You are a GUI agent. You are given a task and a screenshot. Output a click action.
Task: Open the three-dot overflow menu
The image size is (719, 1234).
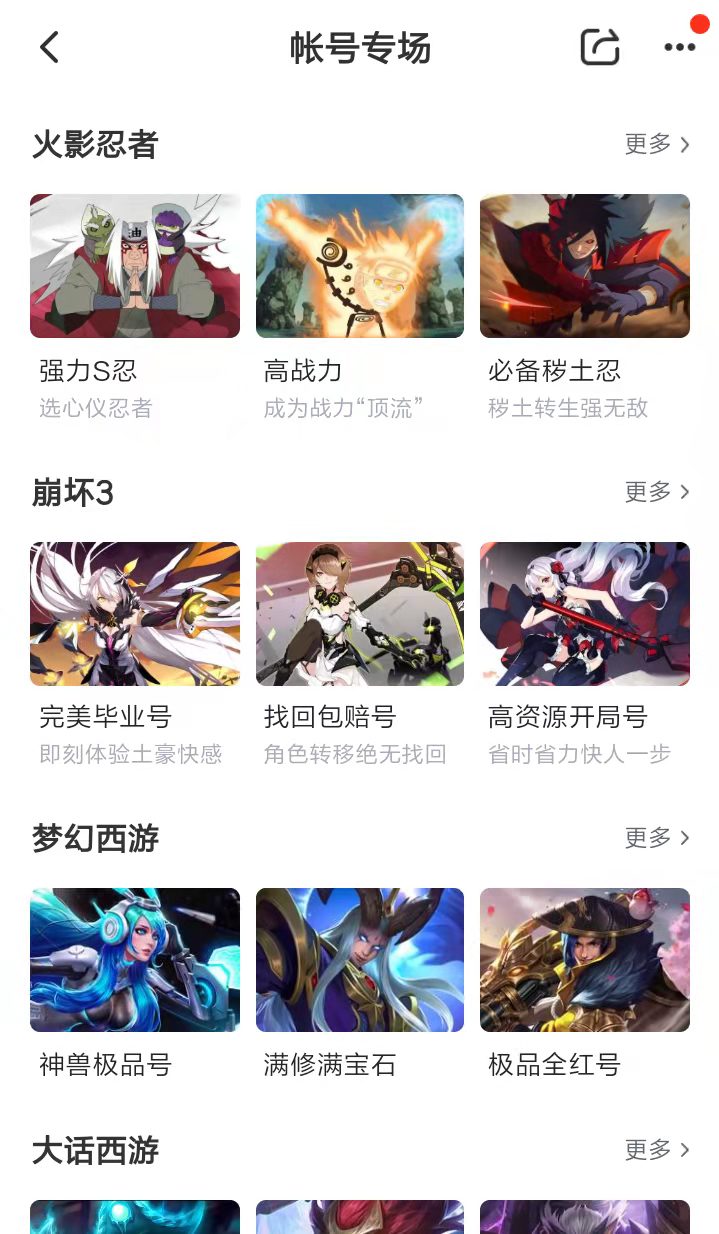[679, 47]
